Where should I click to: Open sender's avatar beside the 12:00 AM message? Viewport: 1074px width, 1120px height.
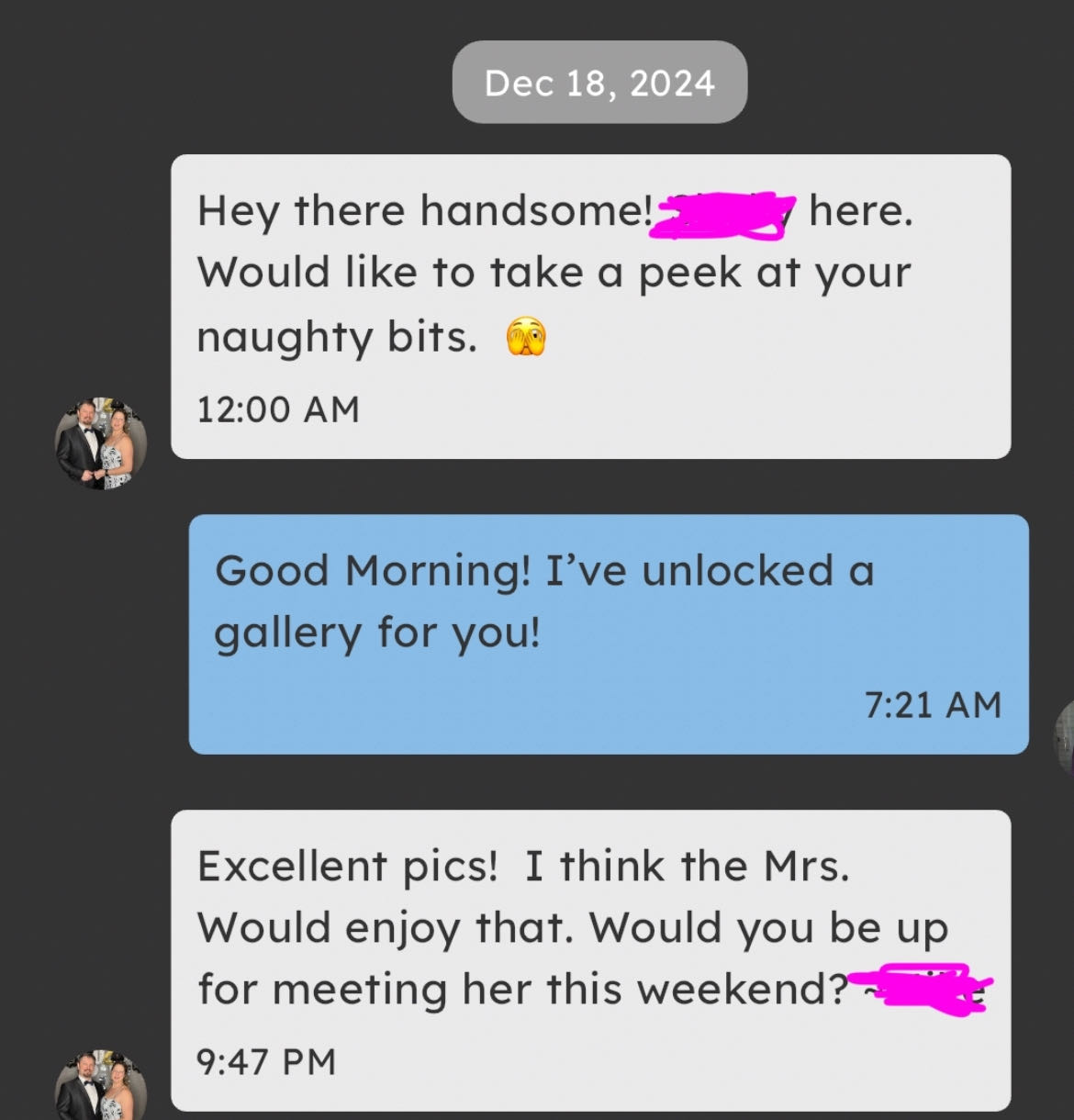(x=100, y=444)
